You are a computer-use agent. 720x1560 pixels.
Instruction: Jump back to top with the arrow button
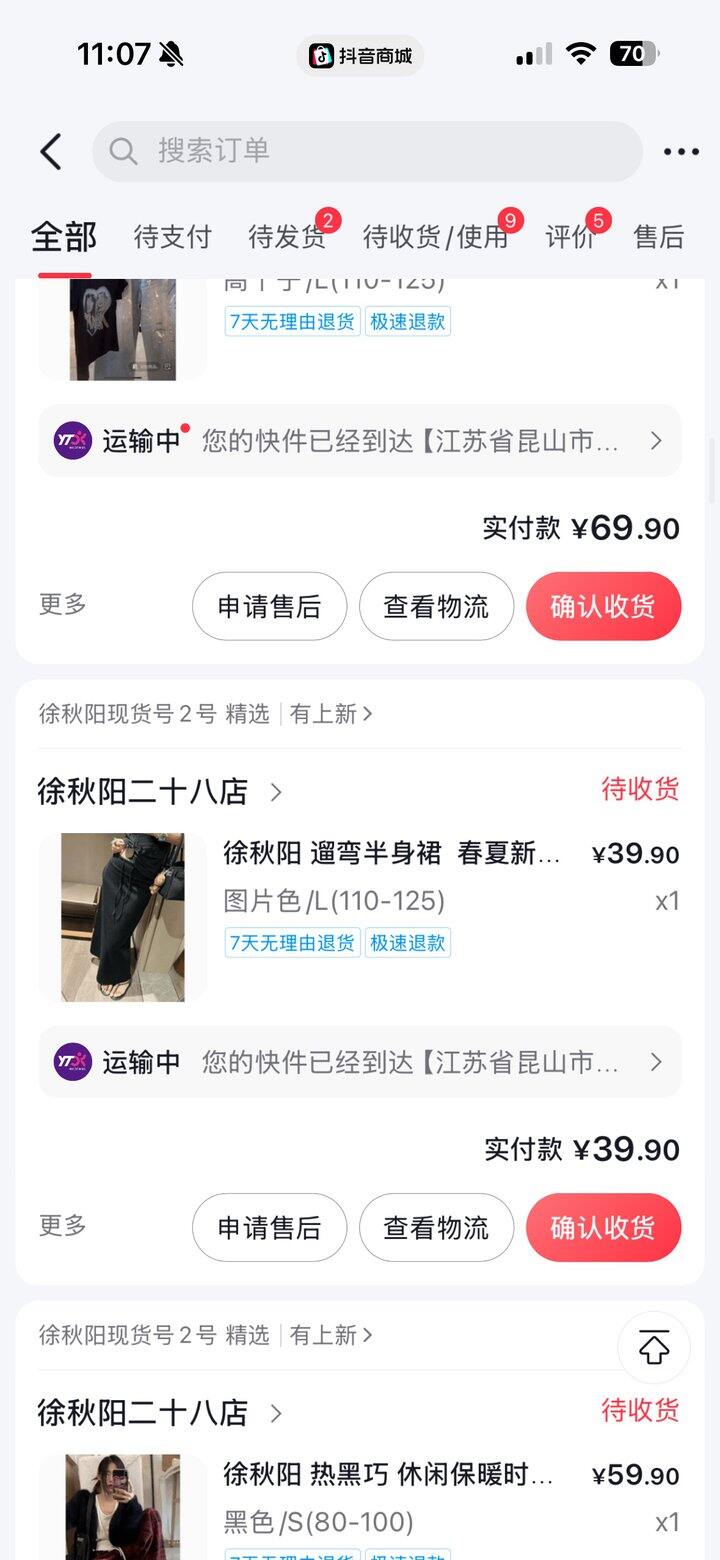[654, 1347]
